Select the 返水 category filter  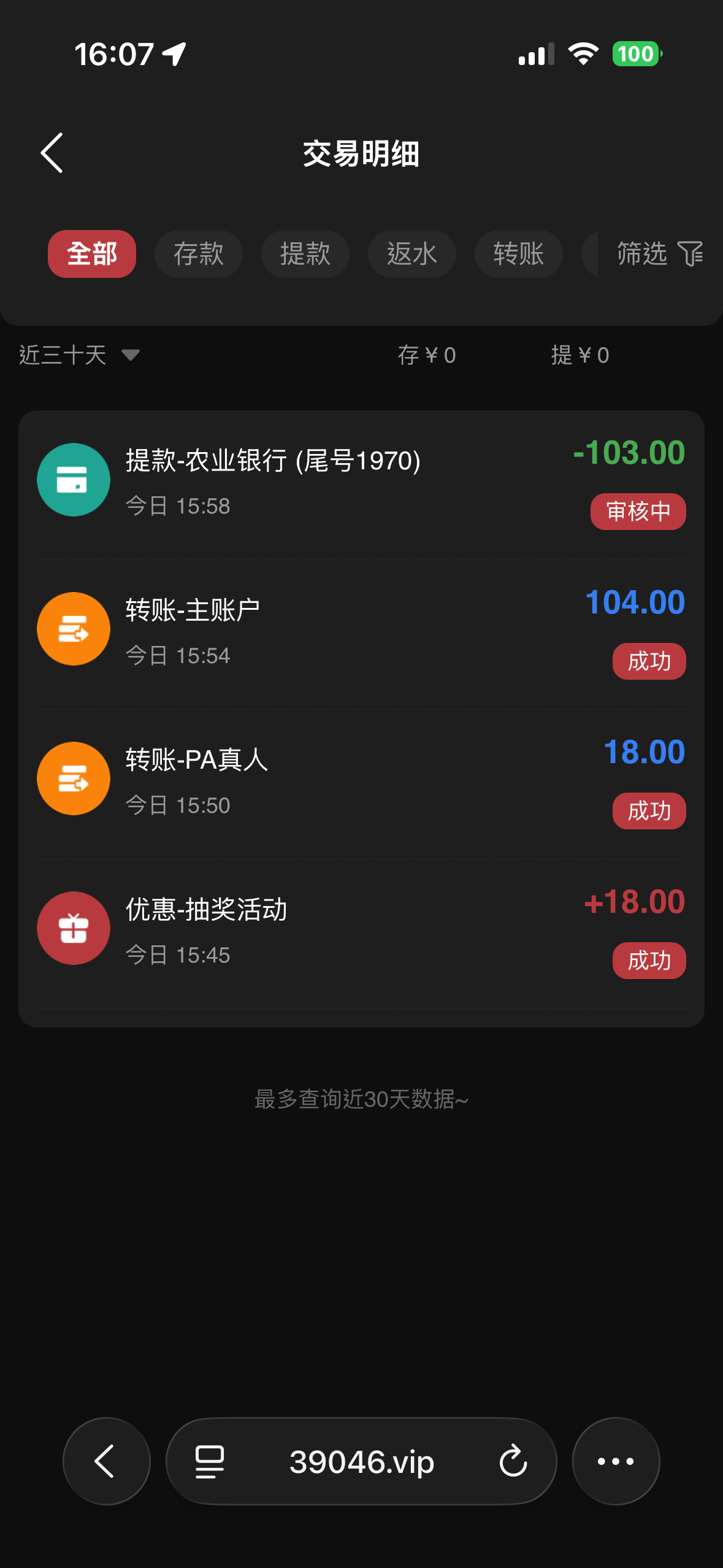pos(411,254)
